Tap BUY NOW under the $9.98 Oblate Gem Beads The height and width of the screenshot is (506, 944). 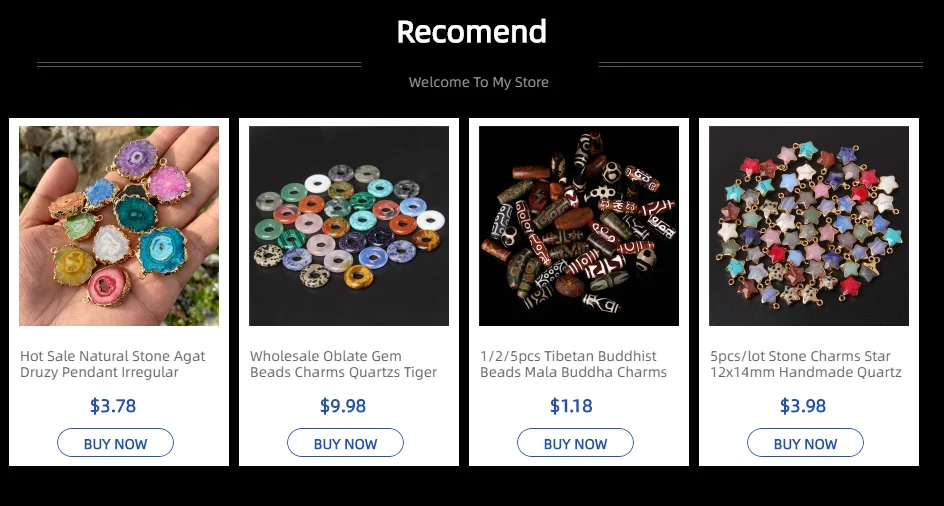pos(346,443)
